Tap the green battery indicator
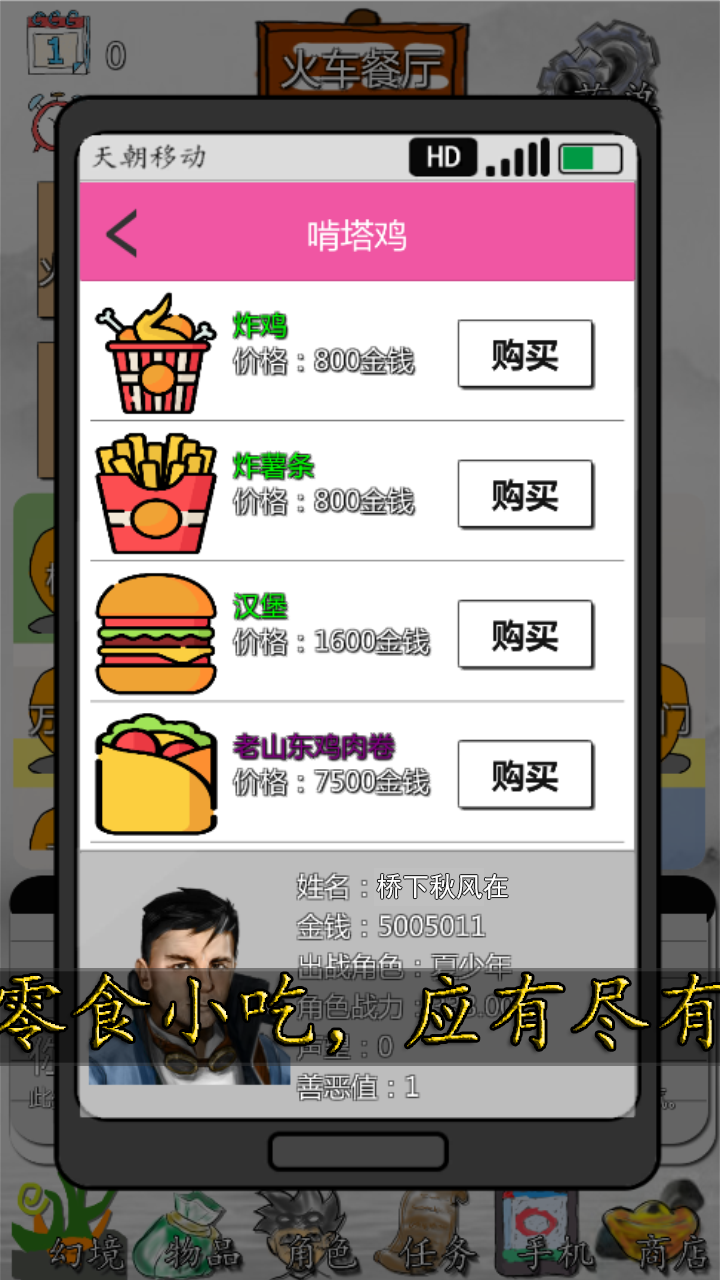The image size is (720, 1280). [x=590, y=157]
